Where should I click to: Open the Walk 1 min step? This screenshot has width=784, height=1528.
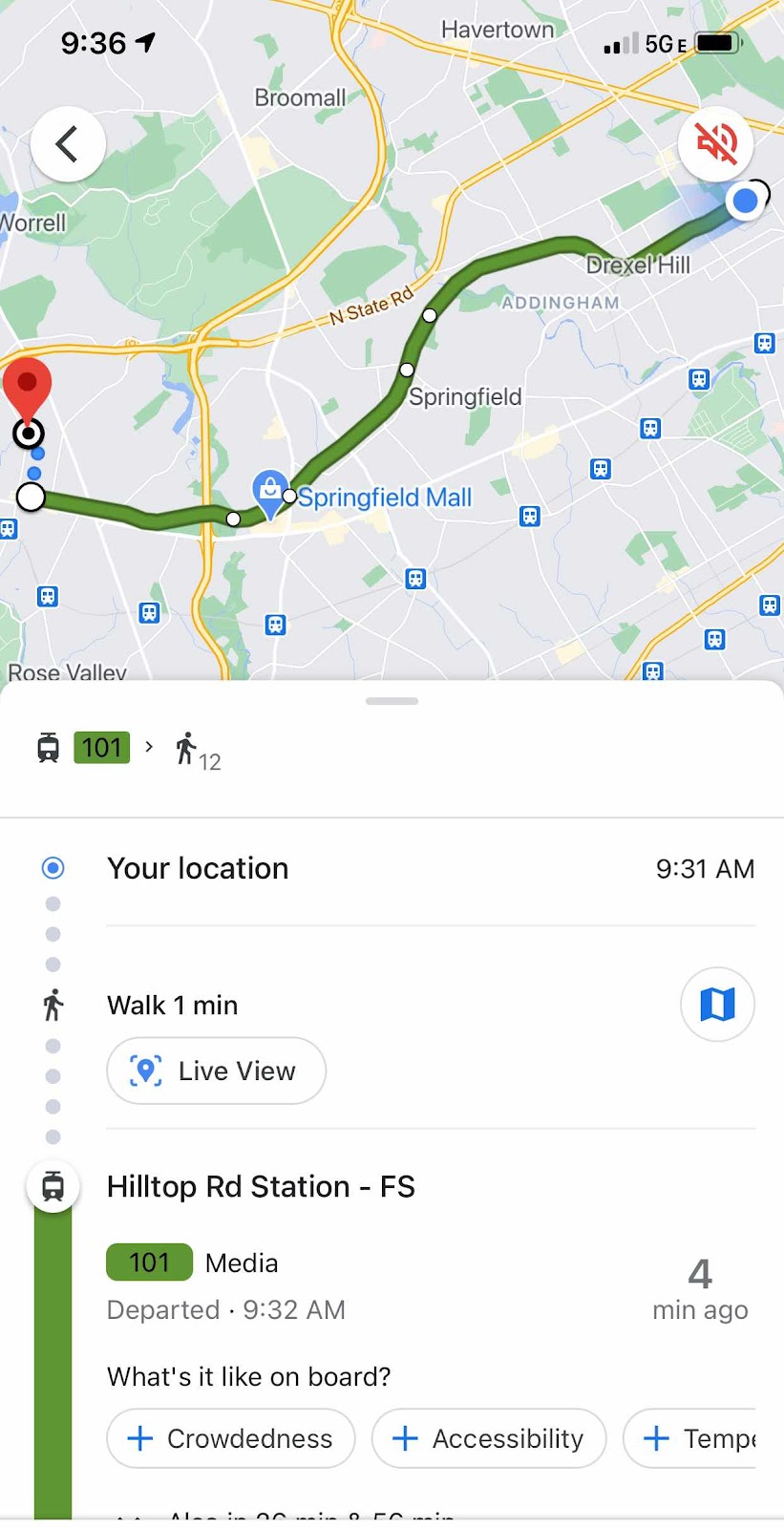click(x=173, y=1005)
